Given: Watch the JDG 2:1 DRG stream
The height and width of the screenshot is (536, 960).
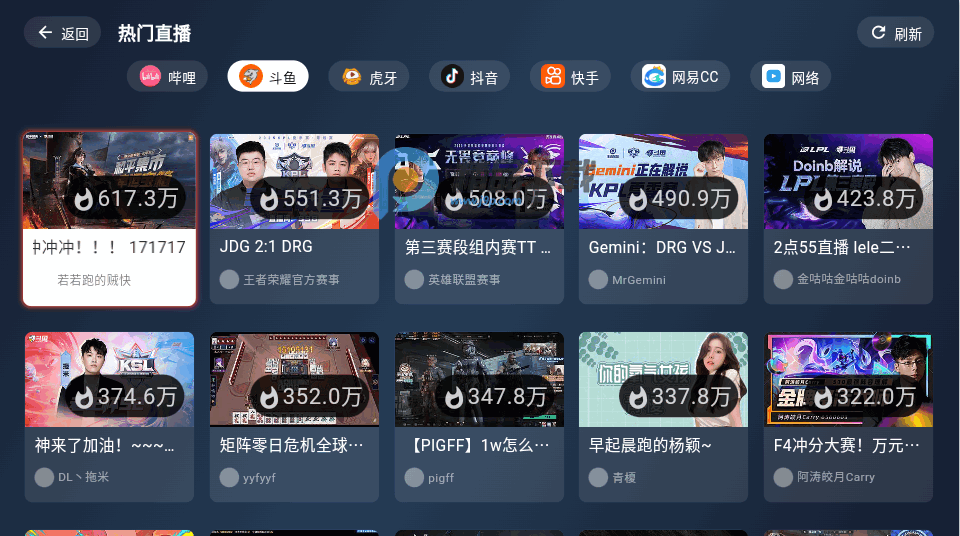Looking at the screenshot, I should pos(294,218).
